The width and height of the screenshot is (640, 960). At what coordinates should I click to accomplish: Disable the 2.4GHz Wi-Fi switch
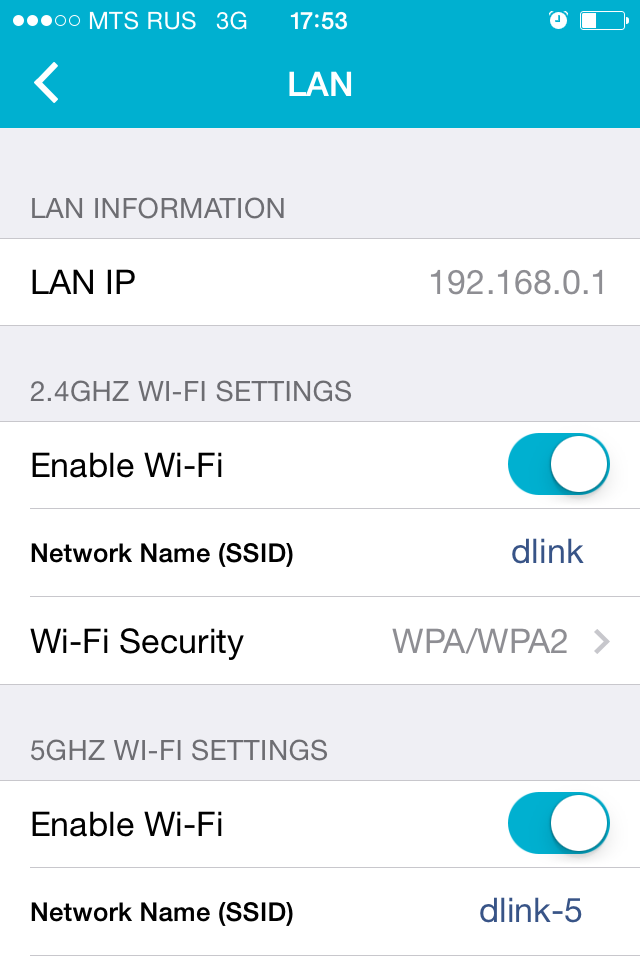[x=558, y=465]
